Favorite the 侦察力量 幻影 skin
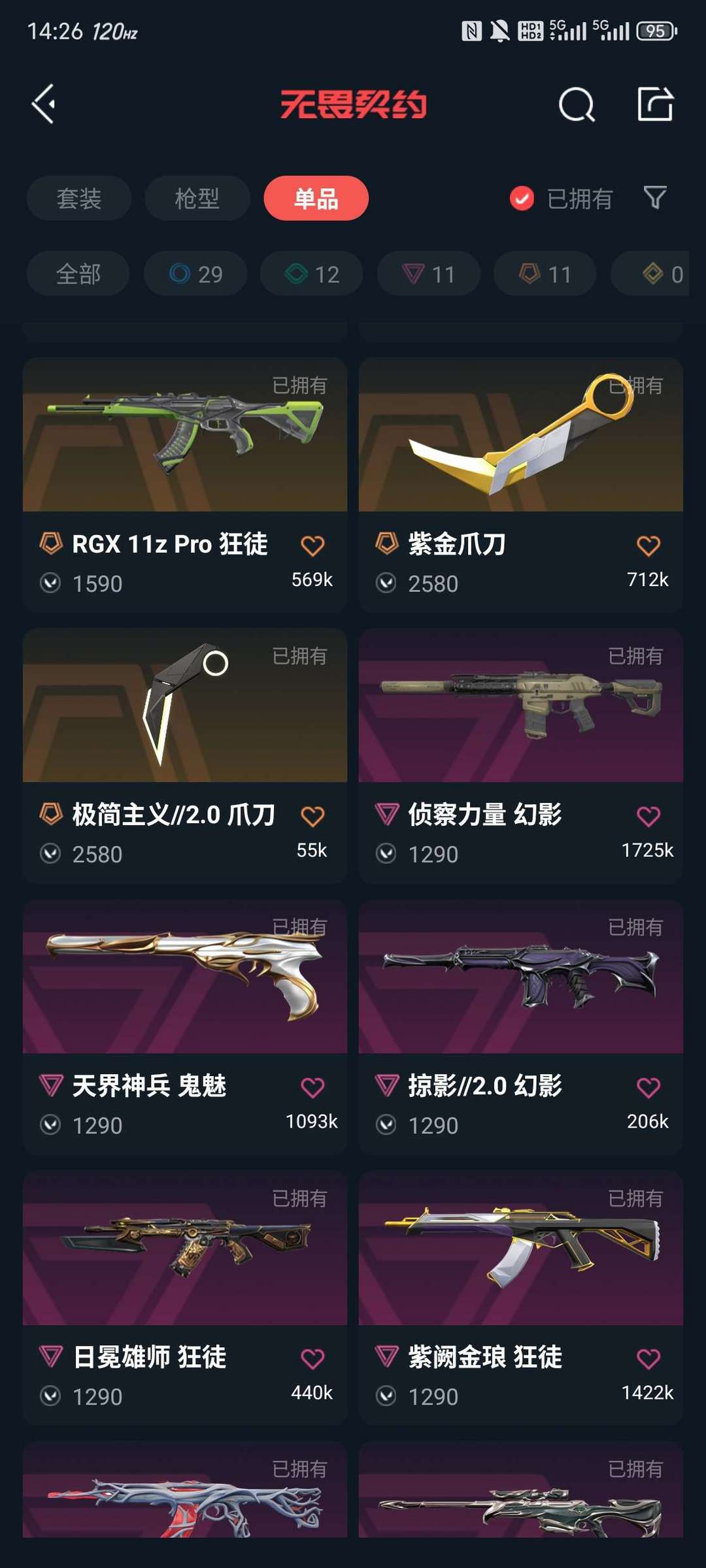 pos(648,816)
